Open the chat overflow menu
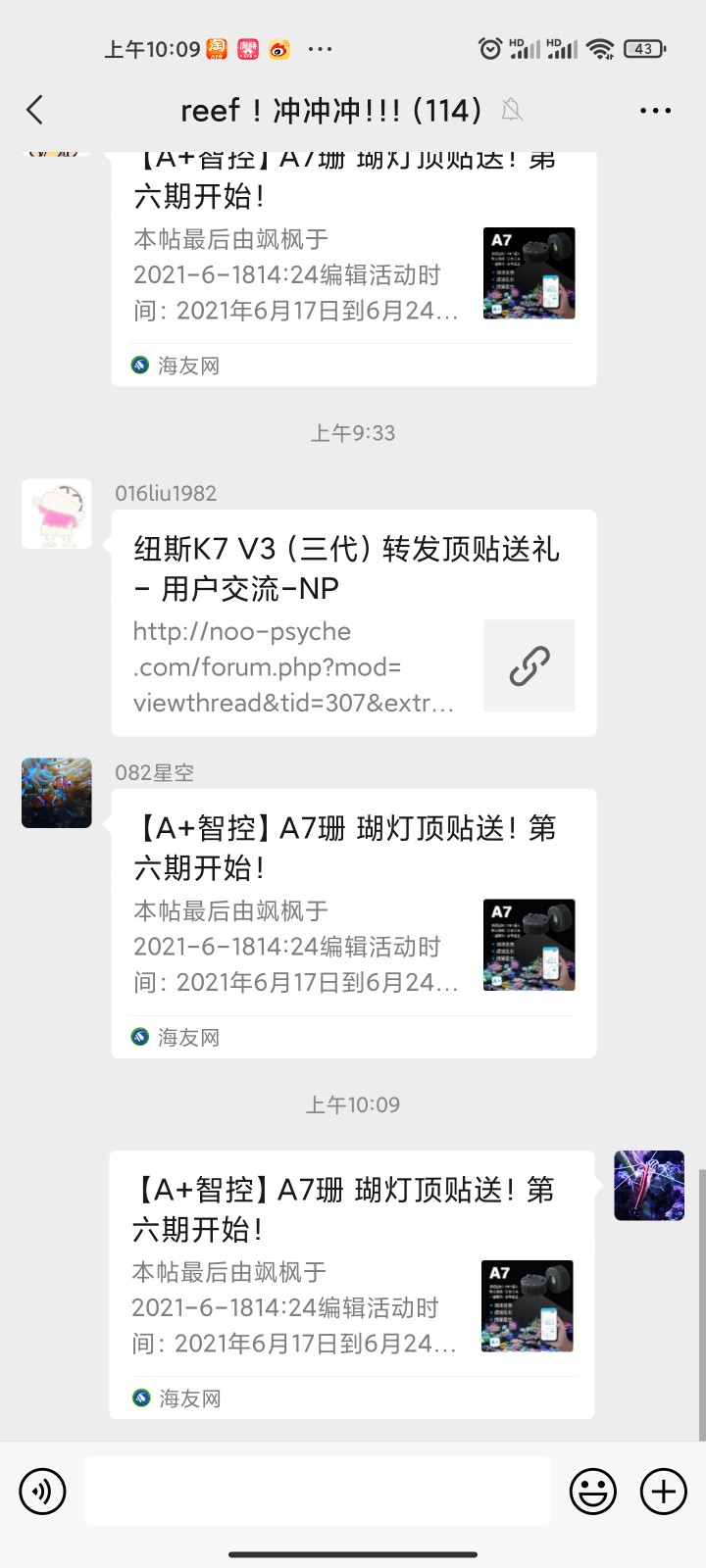 tap(655, 111)
